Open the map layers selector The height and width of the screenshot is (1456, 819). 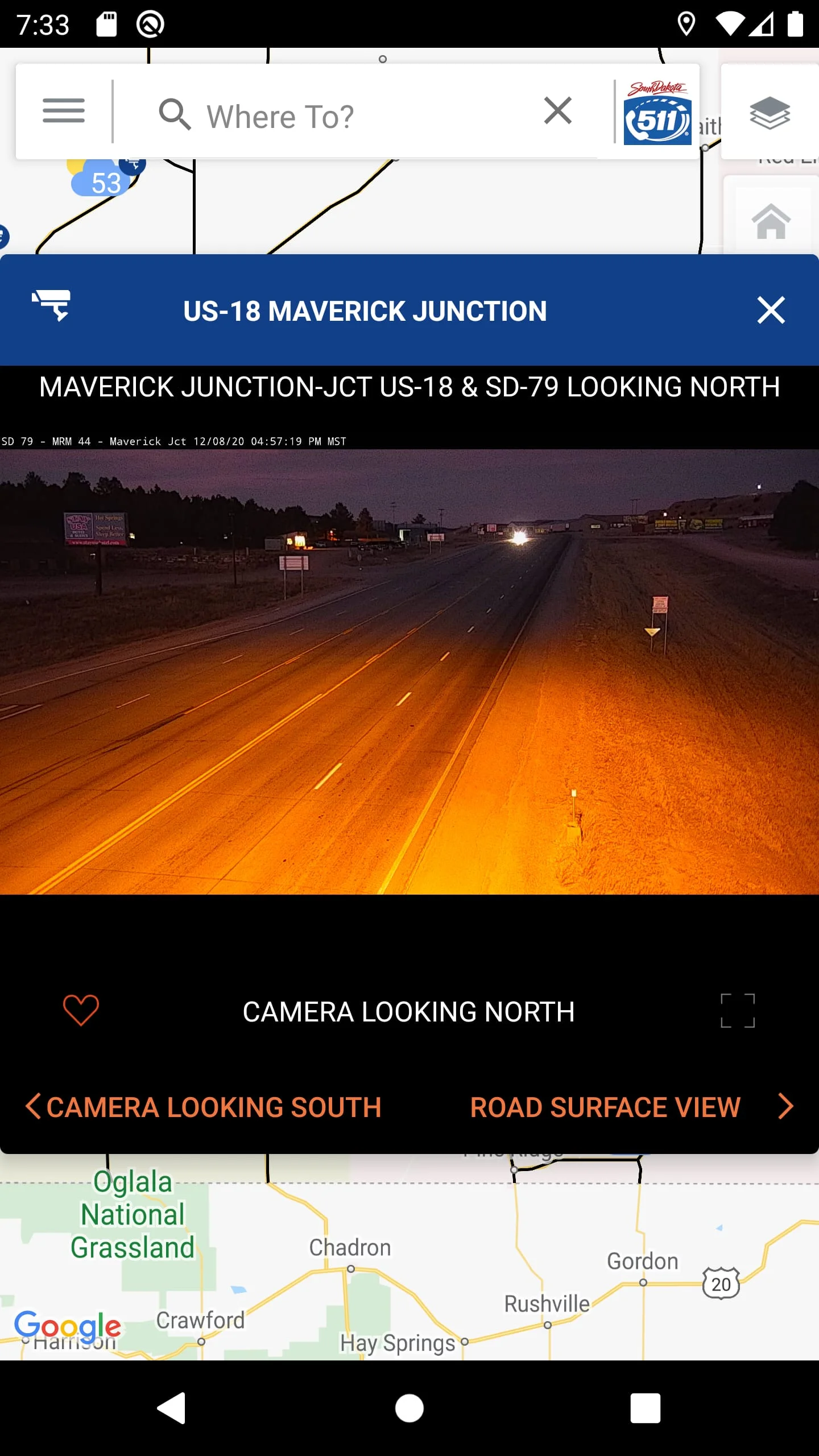pyautogui.click(x=770, y=112)
